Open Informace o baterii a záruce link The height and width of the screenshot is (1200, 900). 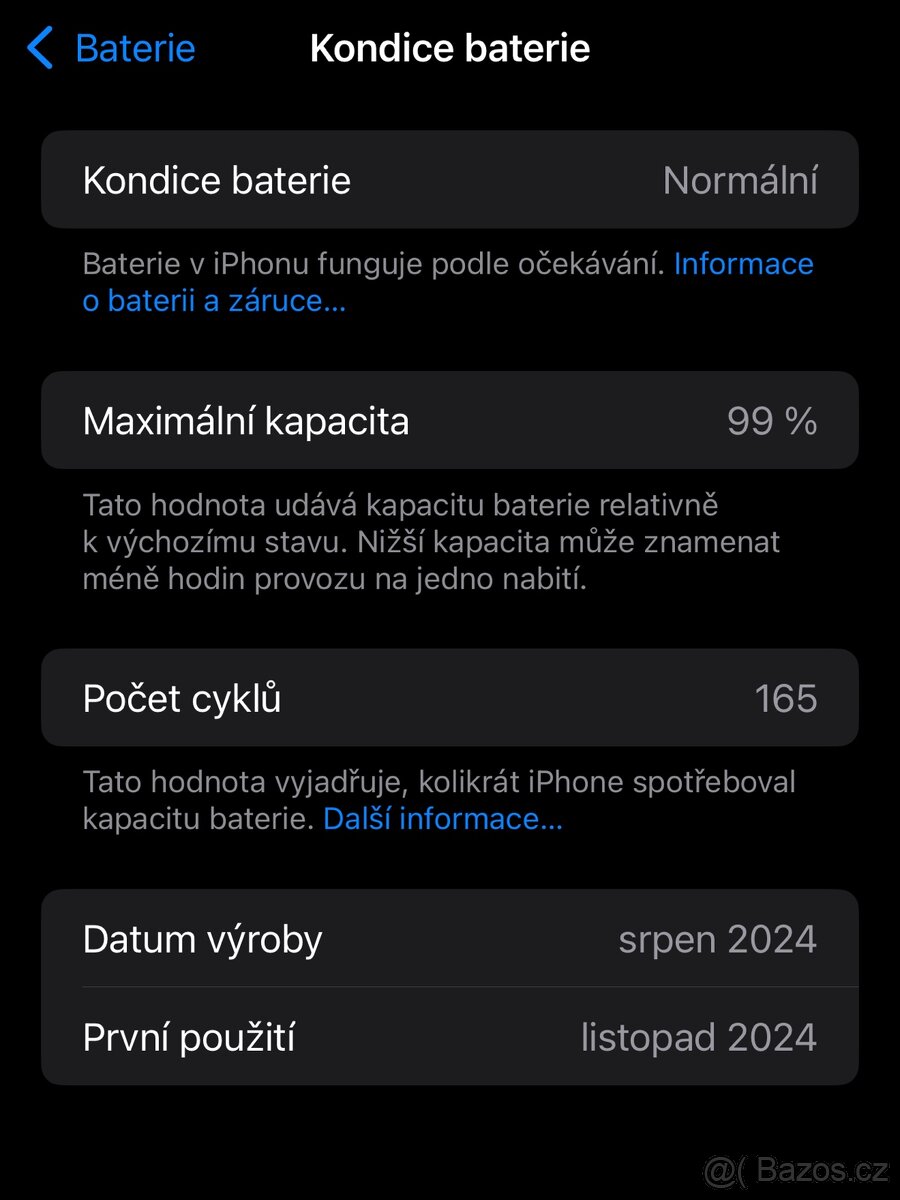(743, 263)
